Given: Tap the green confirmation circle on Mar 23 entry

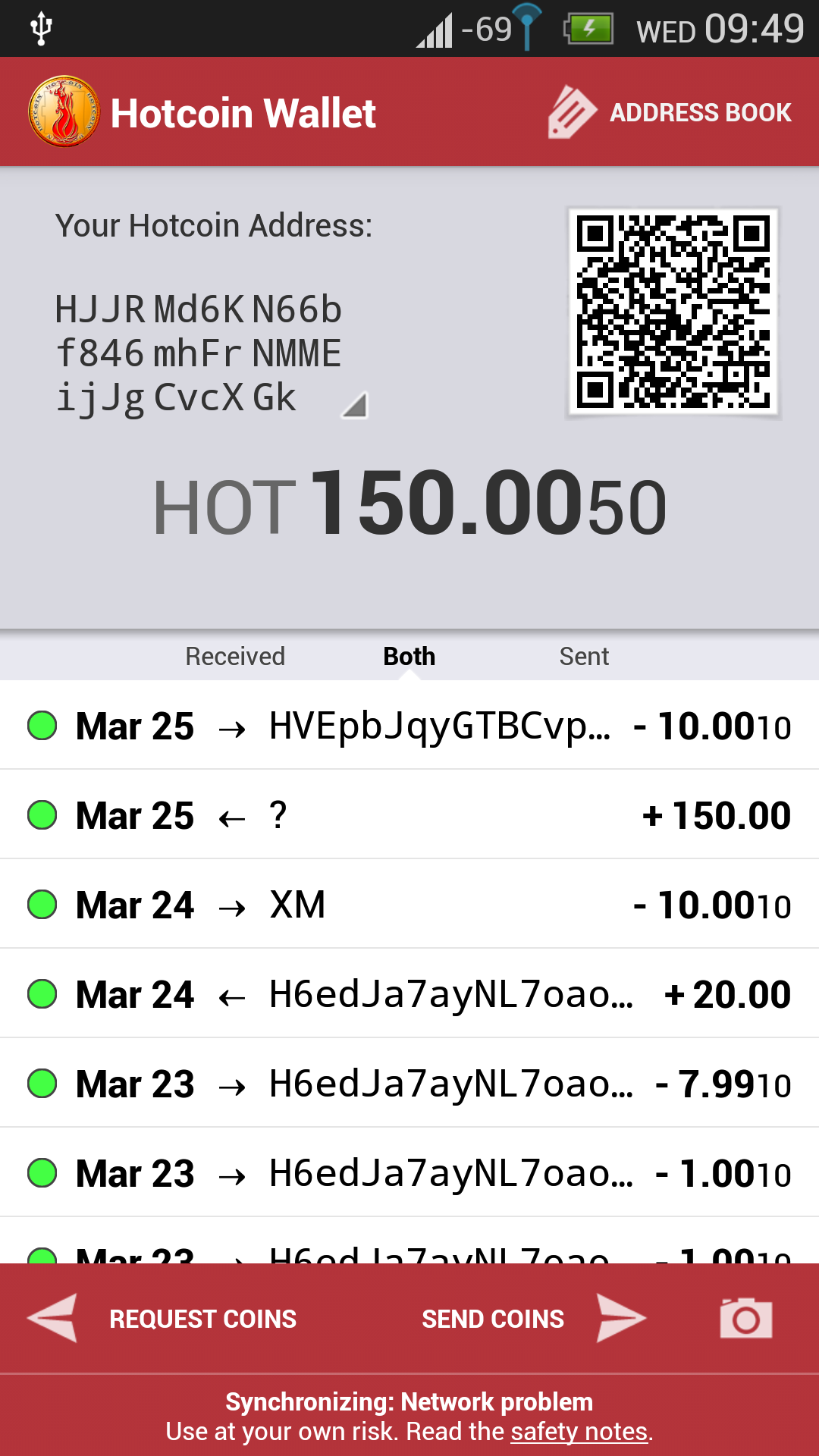Looking at the screenshot, I should tap(42, 1083).
